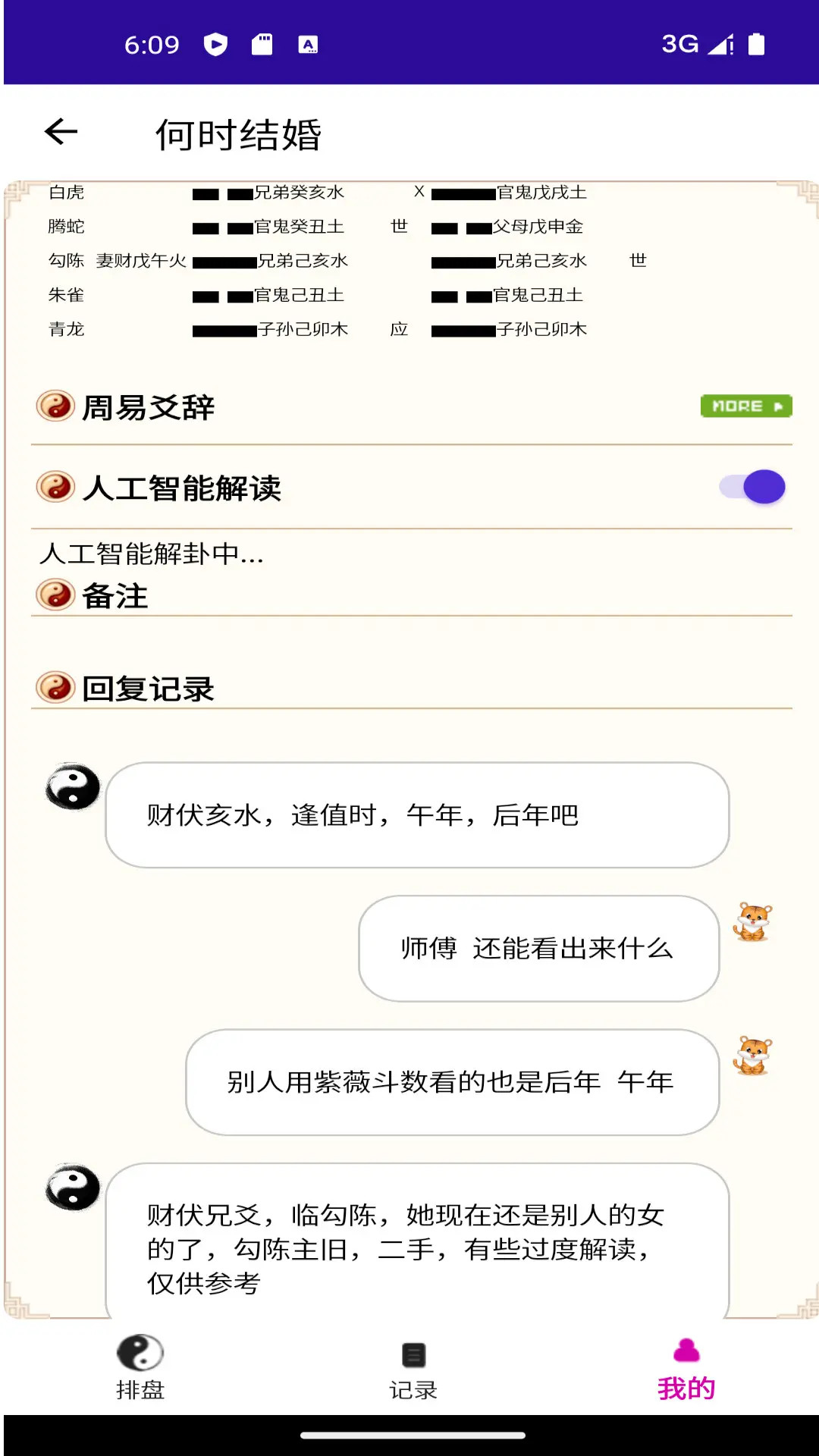819x1456 pixels.
Task: Tap the 人工智能解卦中 progress text
Action: [x=150, y=554]
